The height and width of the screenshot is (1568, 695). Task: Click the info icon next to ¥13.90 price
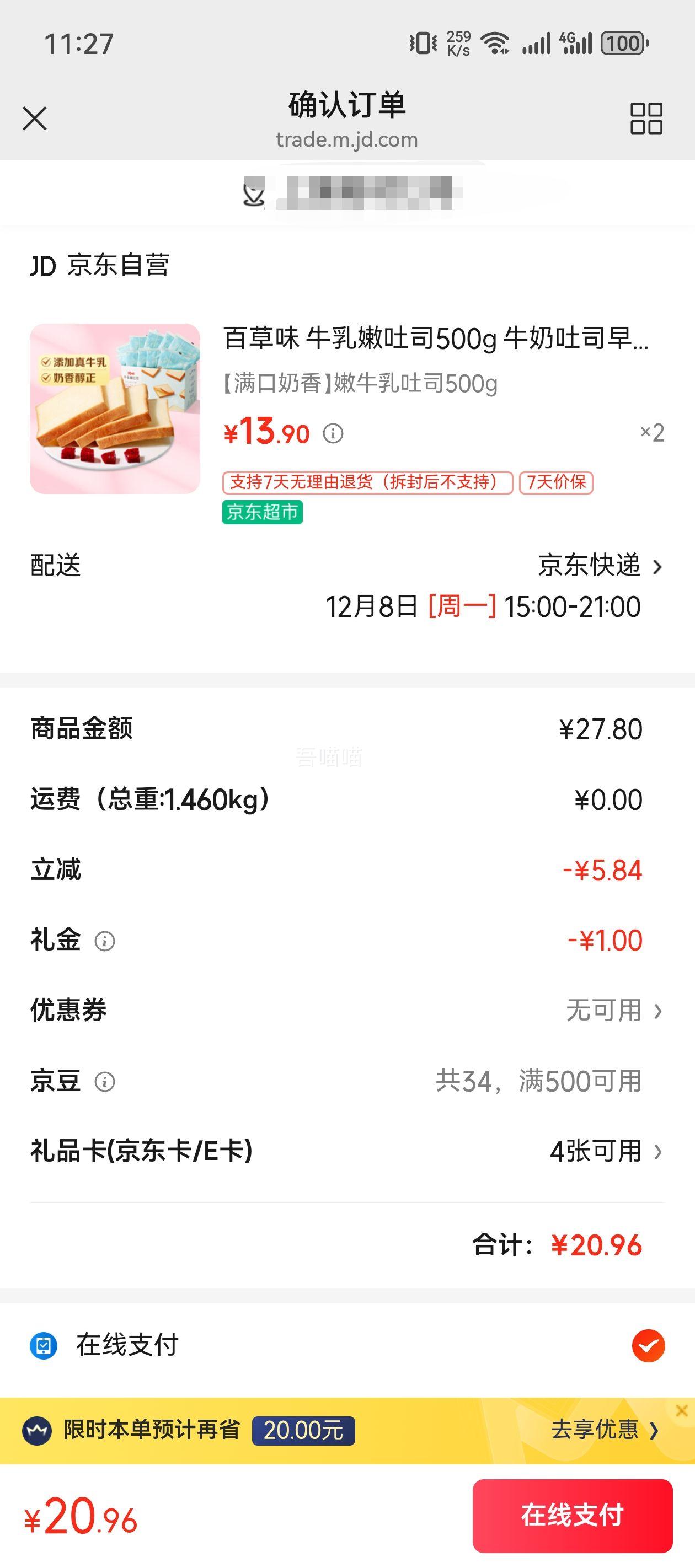pos(333,434)
